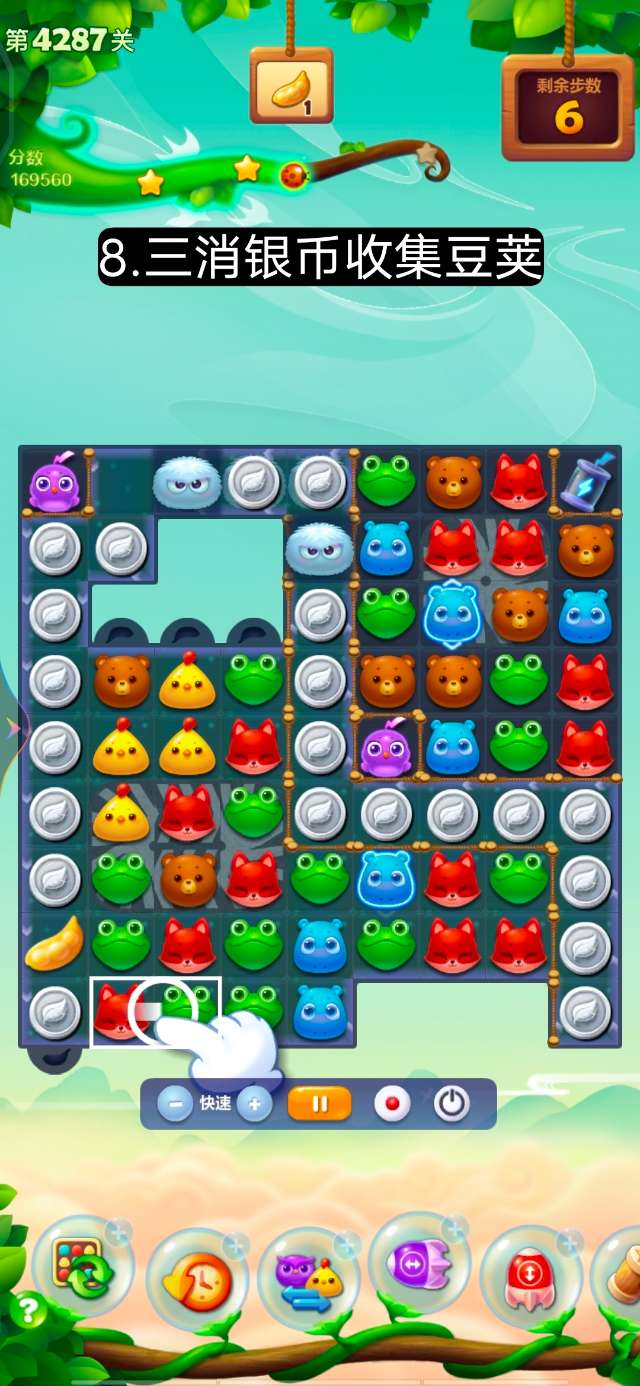Decrease speed with the minus button
The height and width of the screenshot is (1386, 640).
click(x=175, y=1105)
